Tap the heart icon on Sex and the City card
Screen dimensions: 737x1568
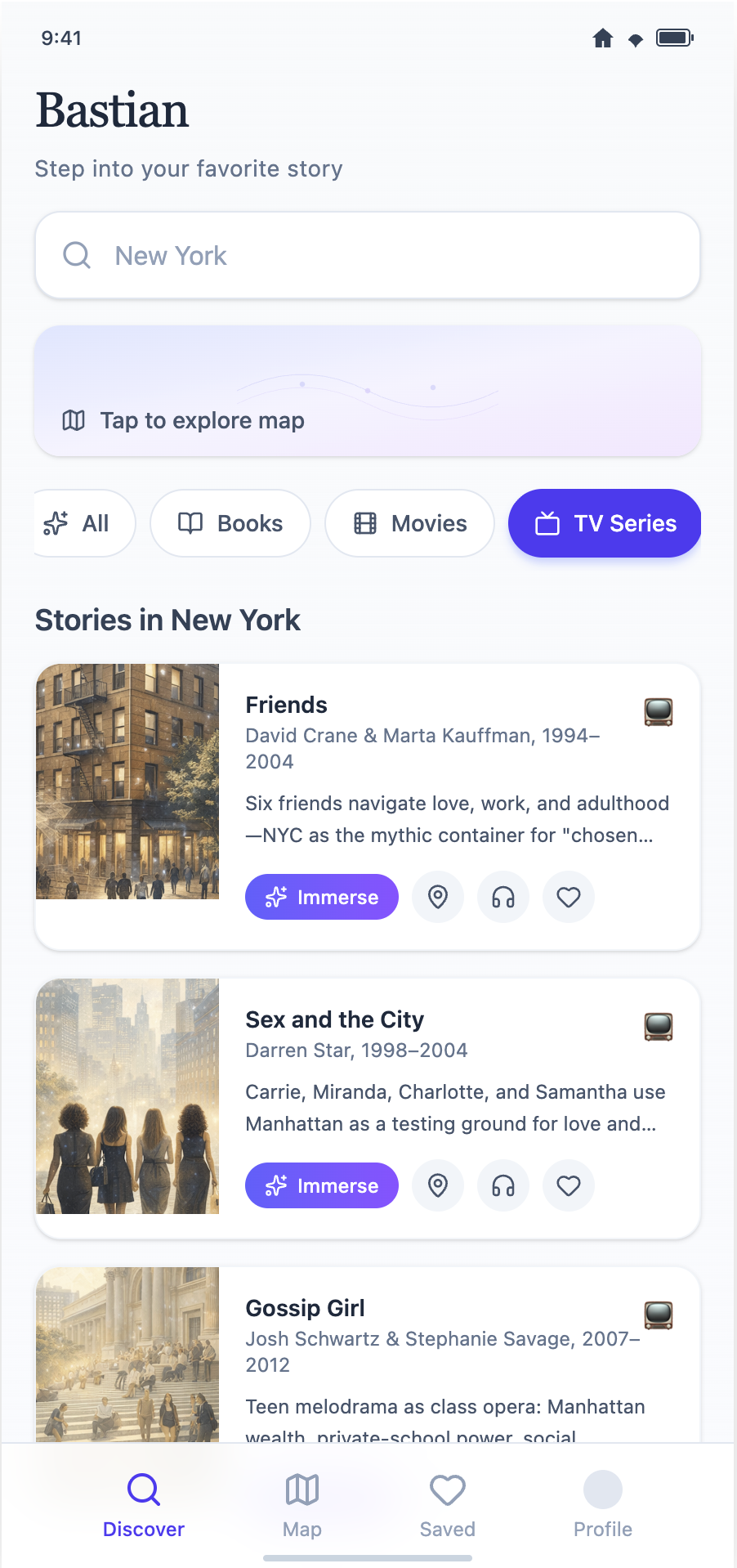click(568, 1185)
